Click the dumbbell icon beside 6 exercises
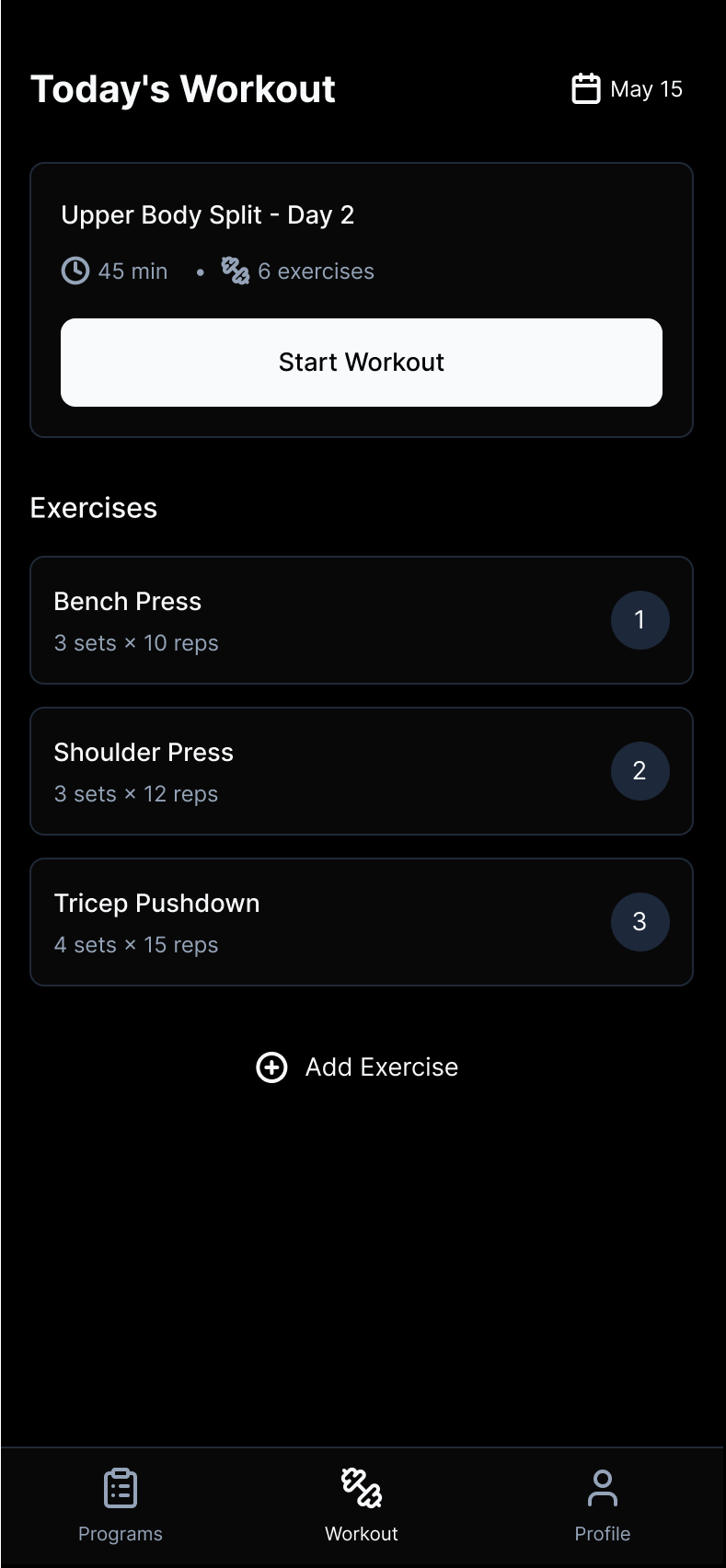Viewport: 726px width, 1568px height. tap(235, 271)
